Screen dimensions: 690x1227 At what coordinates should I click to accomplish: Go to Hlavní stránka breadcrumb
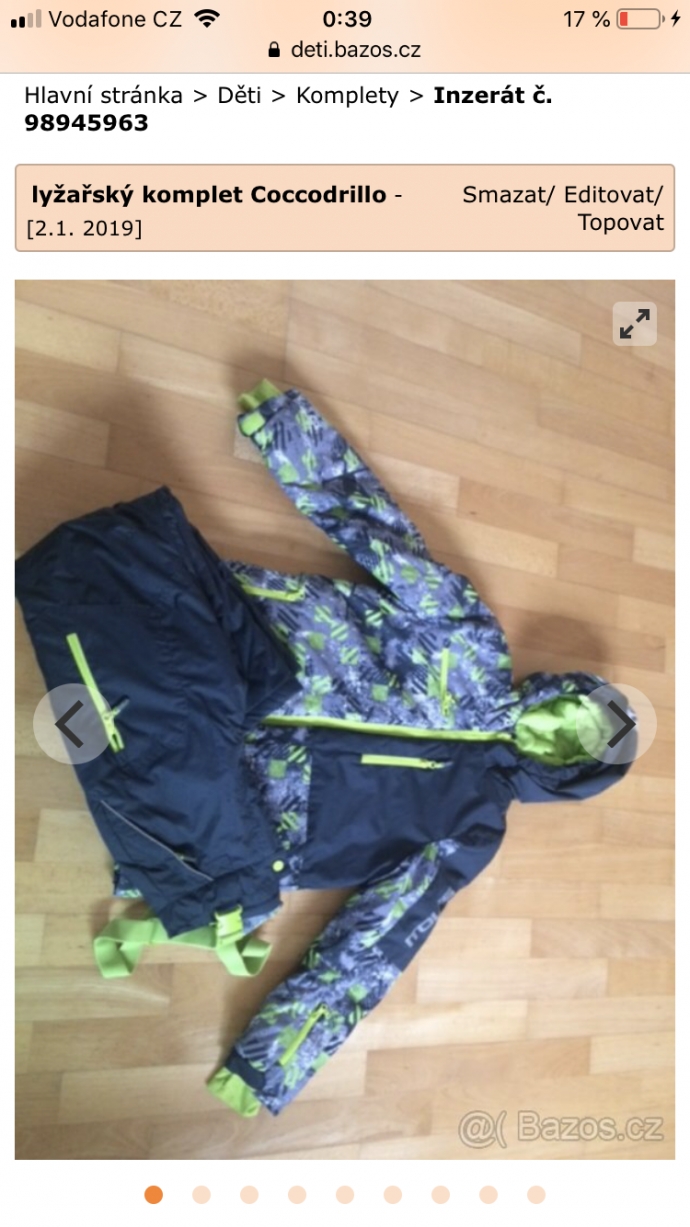tap(103, 96)
